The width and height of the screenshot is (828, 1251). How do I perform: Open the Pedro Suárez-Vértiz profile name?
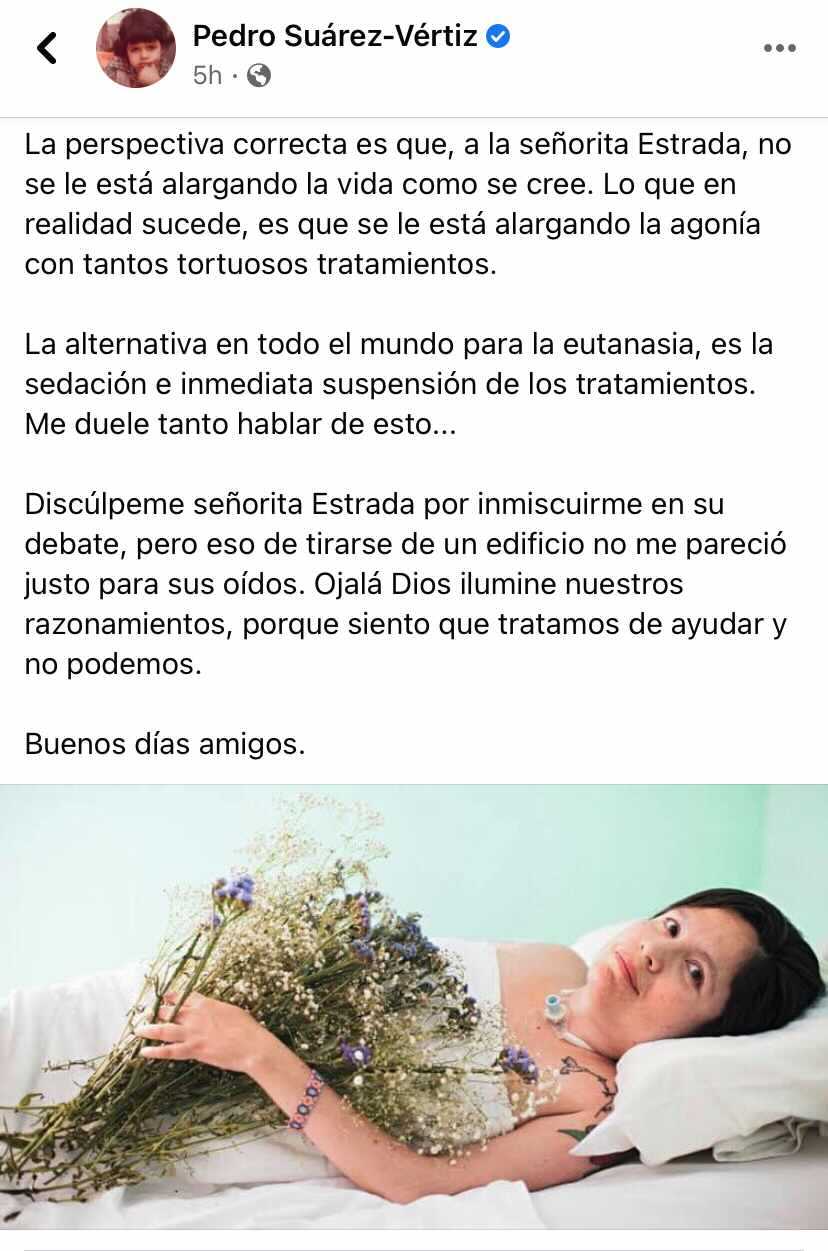(337, 36)
